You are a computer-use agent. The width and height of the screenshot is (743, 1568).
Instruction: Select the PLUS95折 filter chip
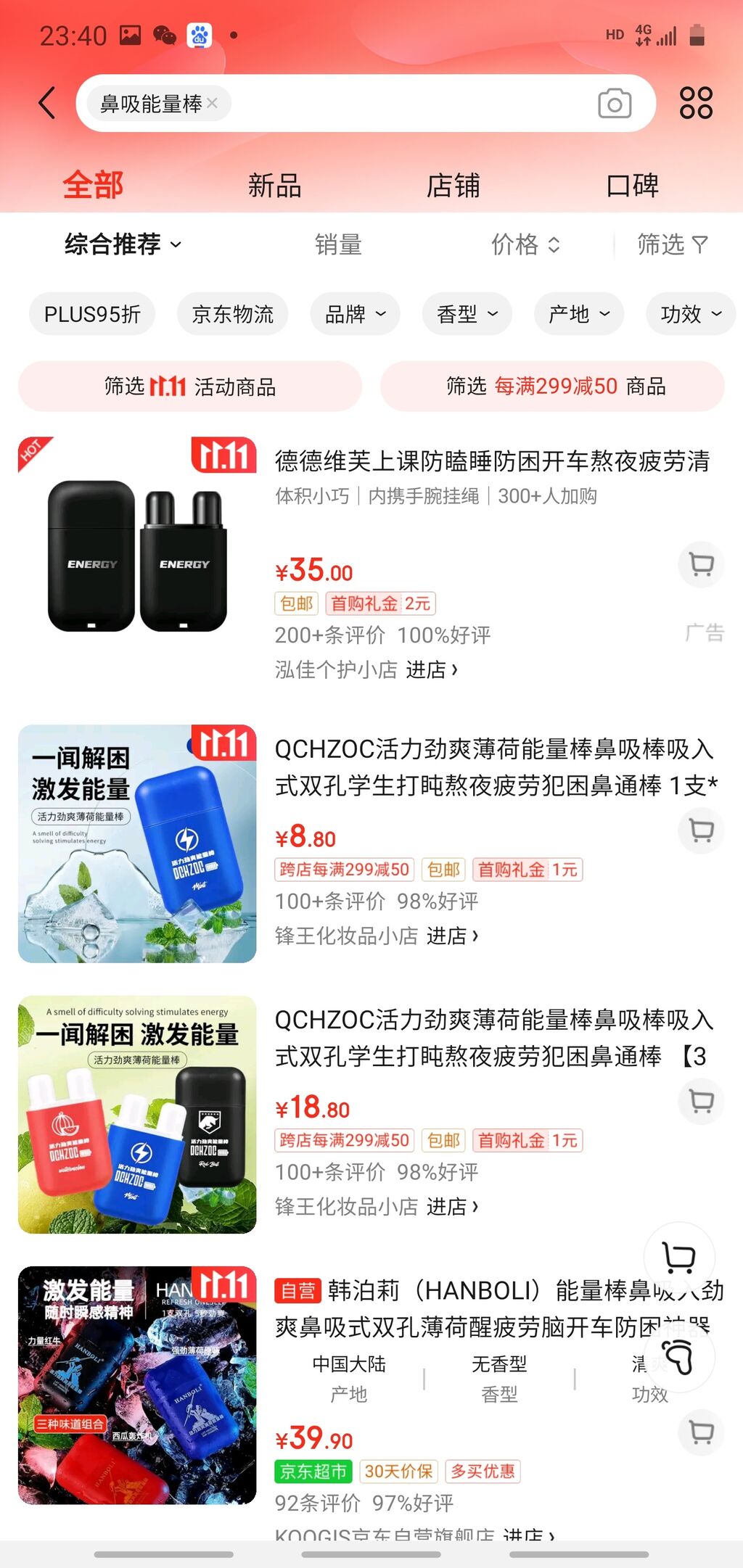pyautogui.click(x=92, y=314)
